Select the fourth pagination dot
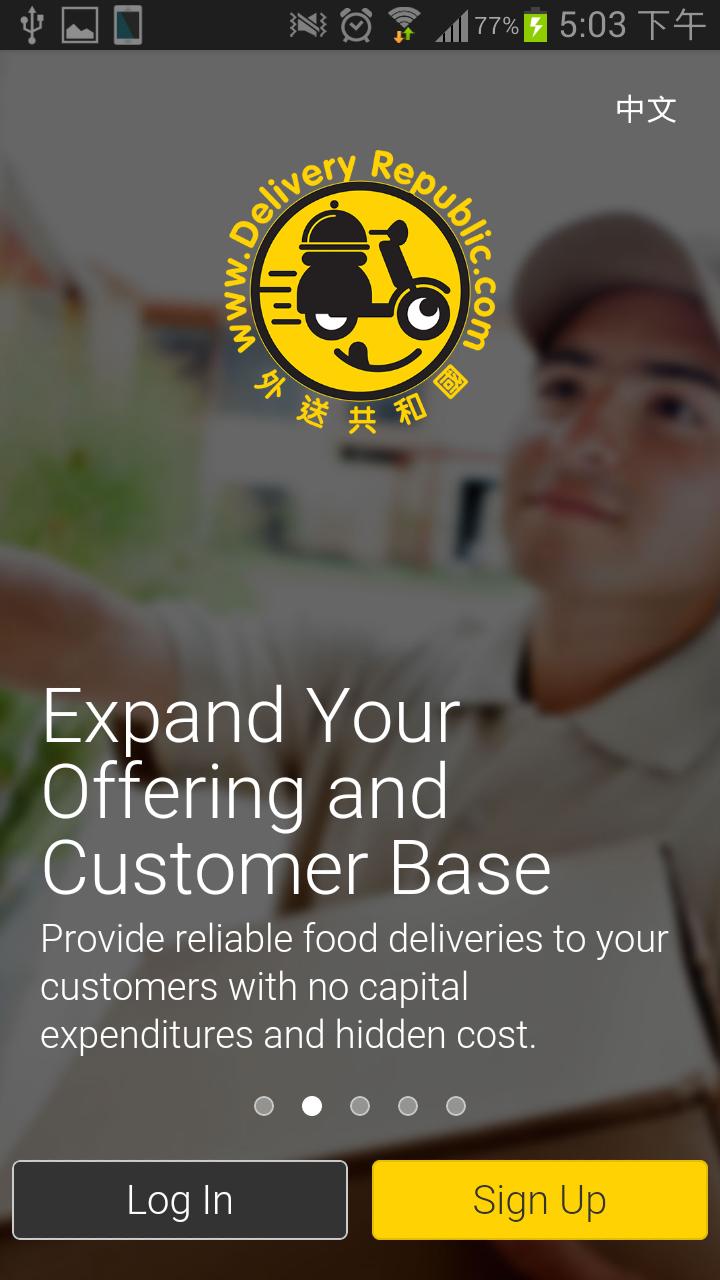 click(407, 1106)
